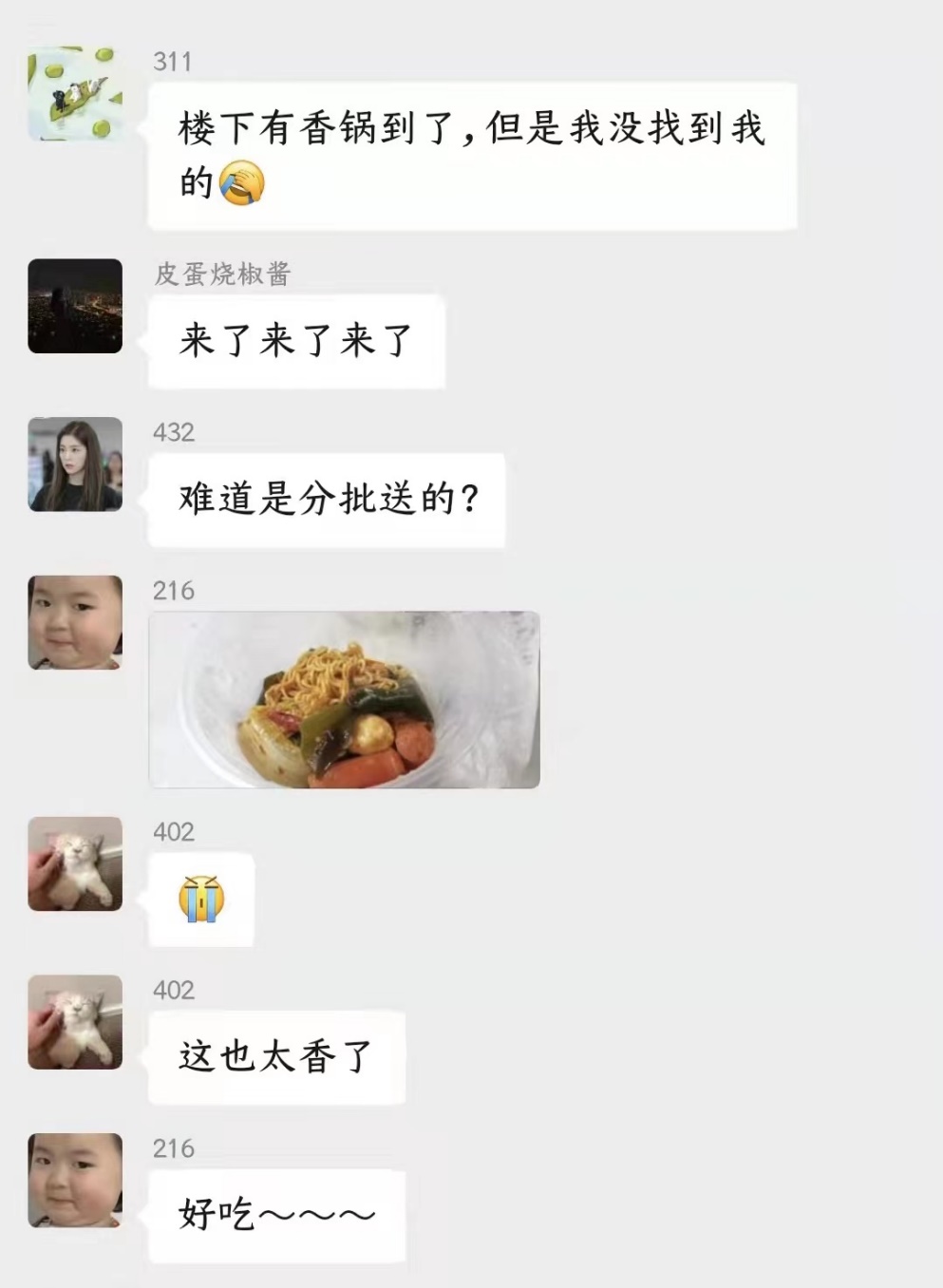Open 402's avatar beside 这也太香了
Screen dimensions: 943x1288
[x=75, y=1022]
